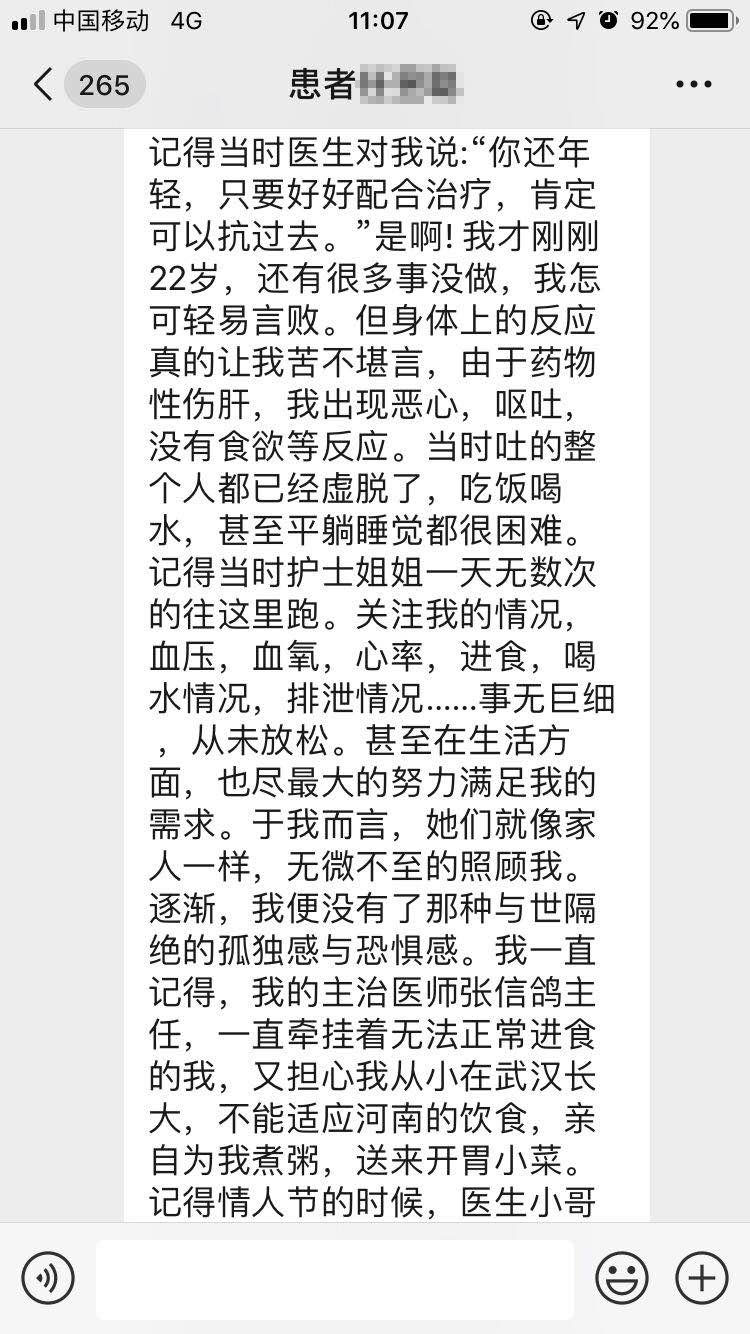Tap the message text field

pyautogui.click(x=335, y=1278)
